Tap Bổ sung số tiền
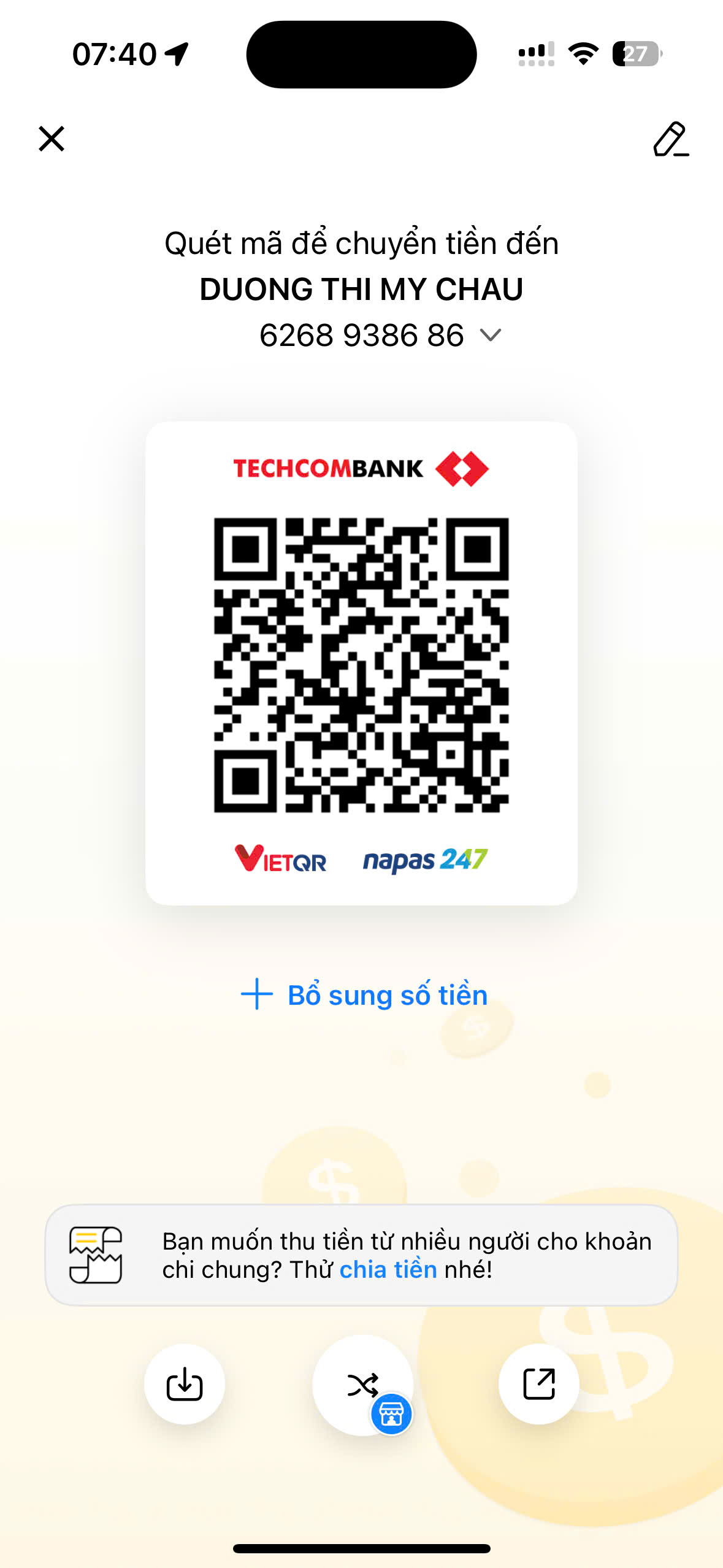This screenshot has width=723, height=1568. [x=364, y=994]
